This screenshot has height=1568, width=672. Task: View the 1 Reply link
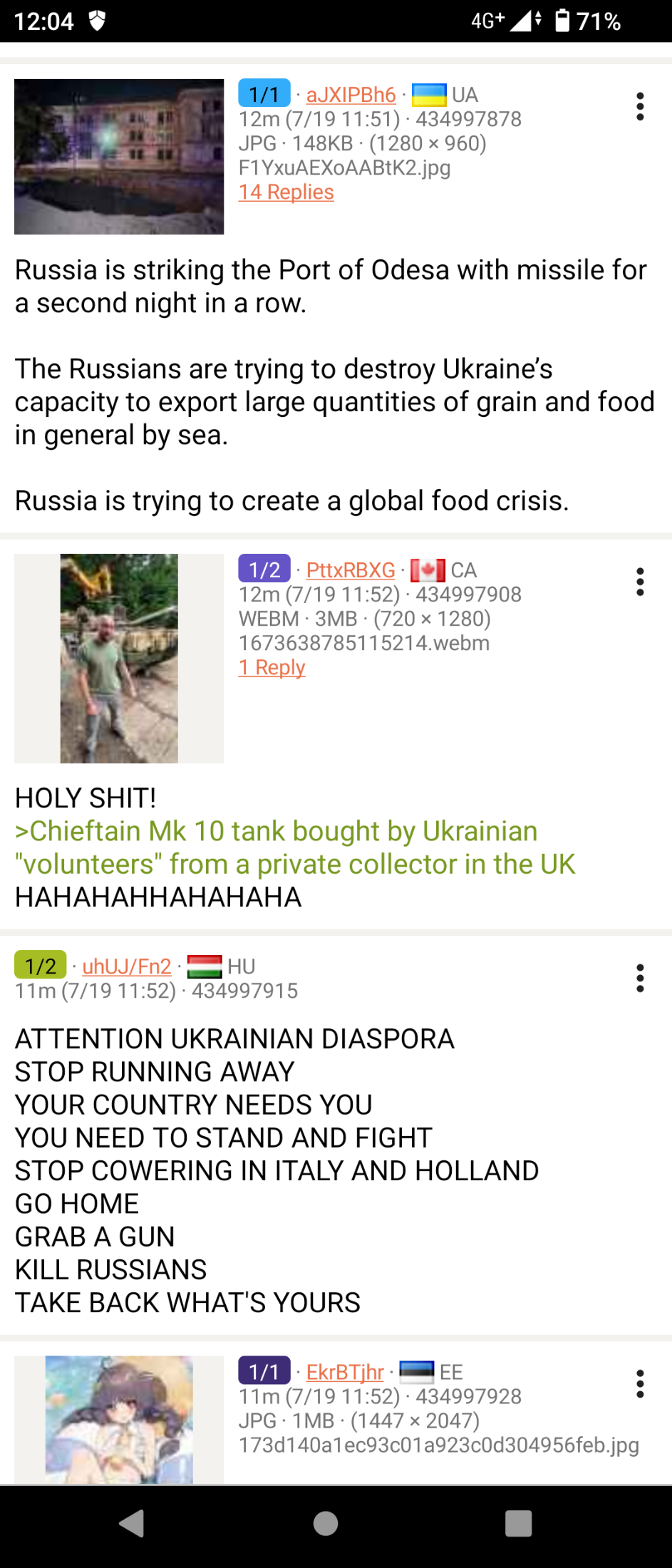click(x=272, y=668)
